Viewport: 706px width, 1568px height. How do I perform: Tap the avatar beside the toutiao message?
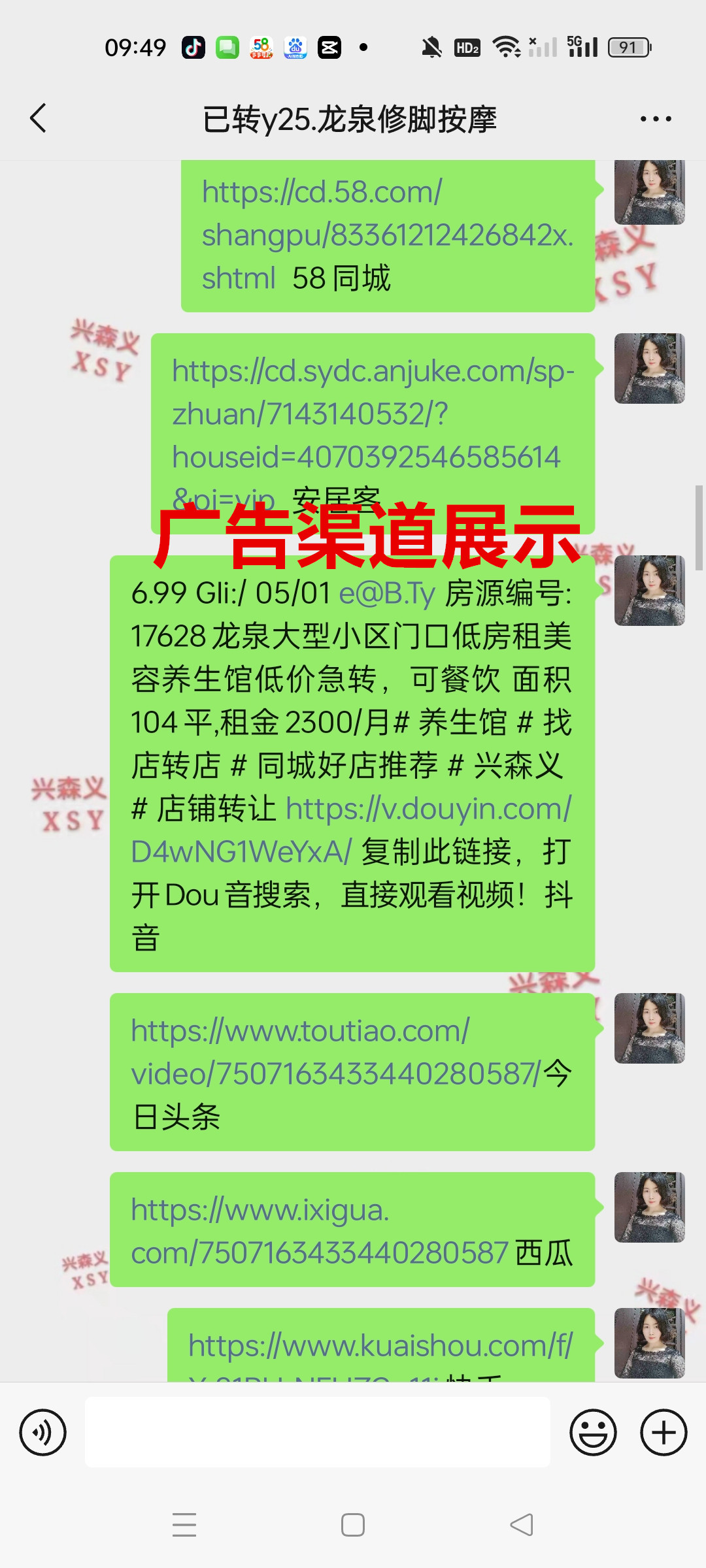coord(649,1028)
